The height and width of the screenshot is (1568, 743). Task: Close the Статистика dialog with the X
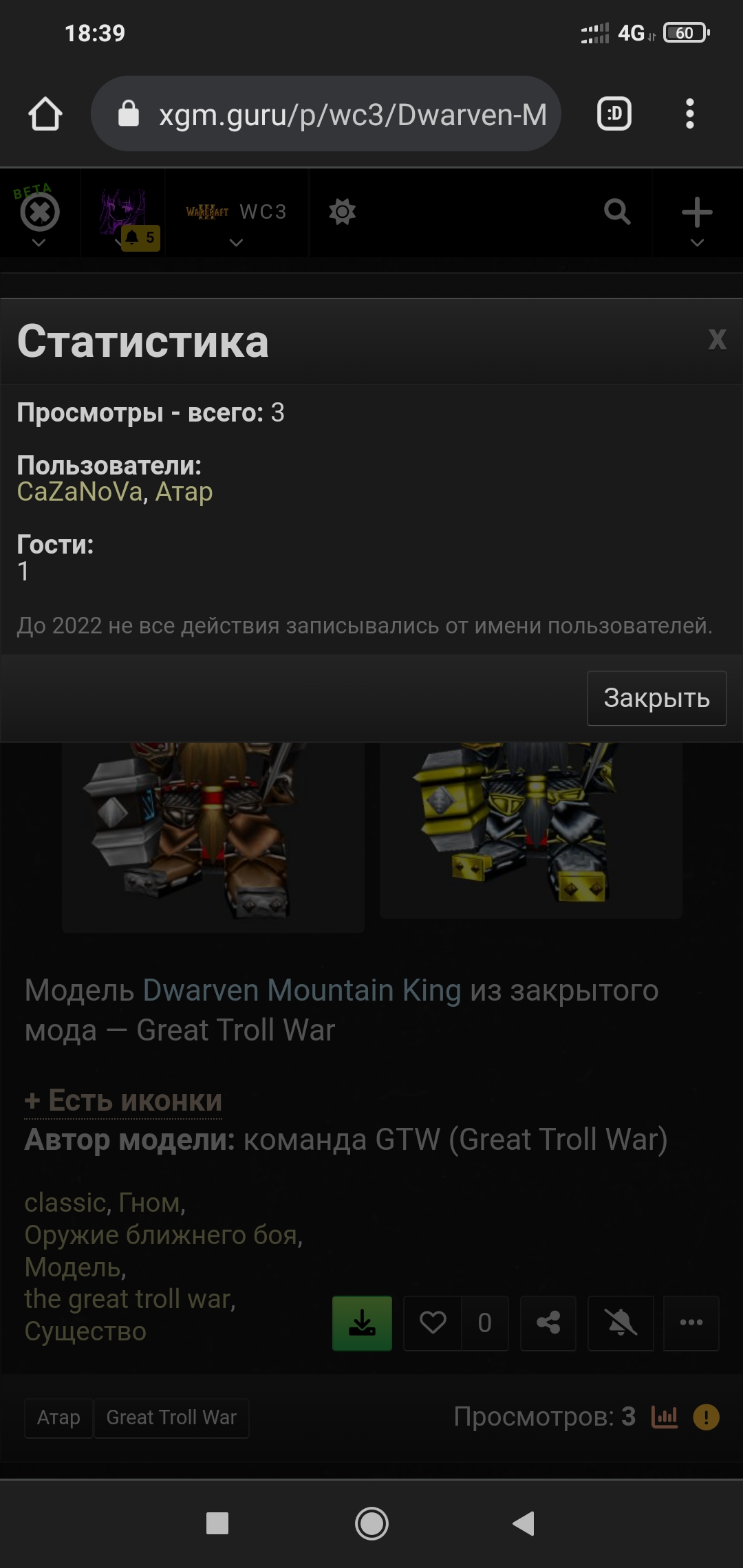(x=717, y=339)
